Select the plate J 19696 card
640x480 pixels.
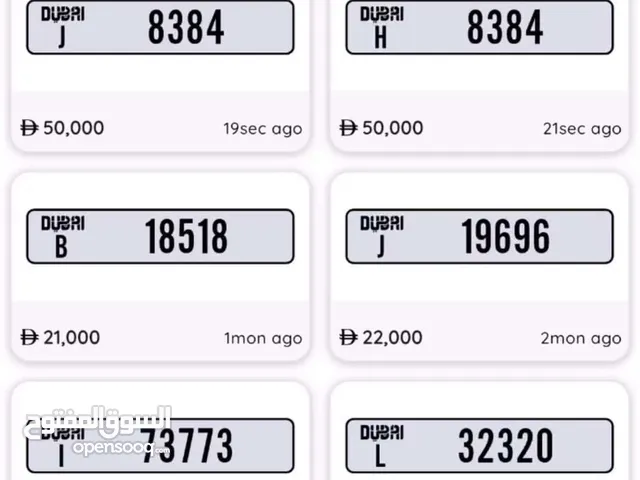point(479,237)
